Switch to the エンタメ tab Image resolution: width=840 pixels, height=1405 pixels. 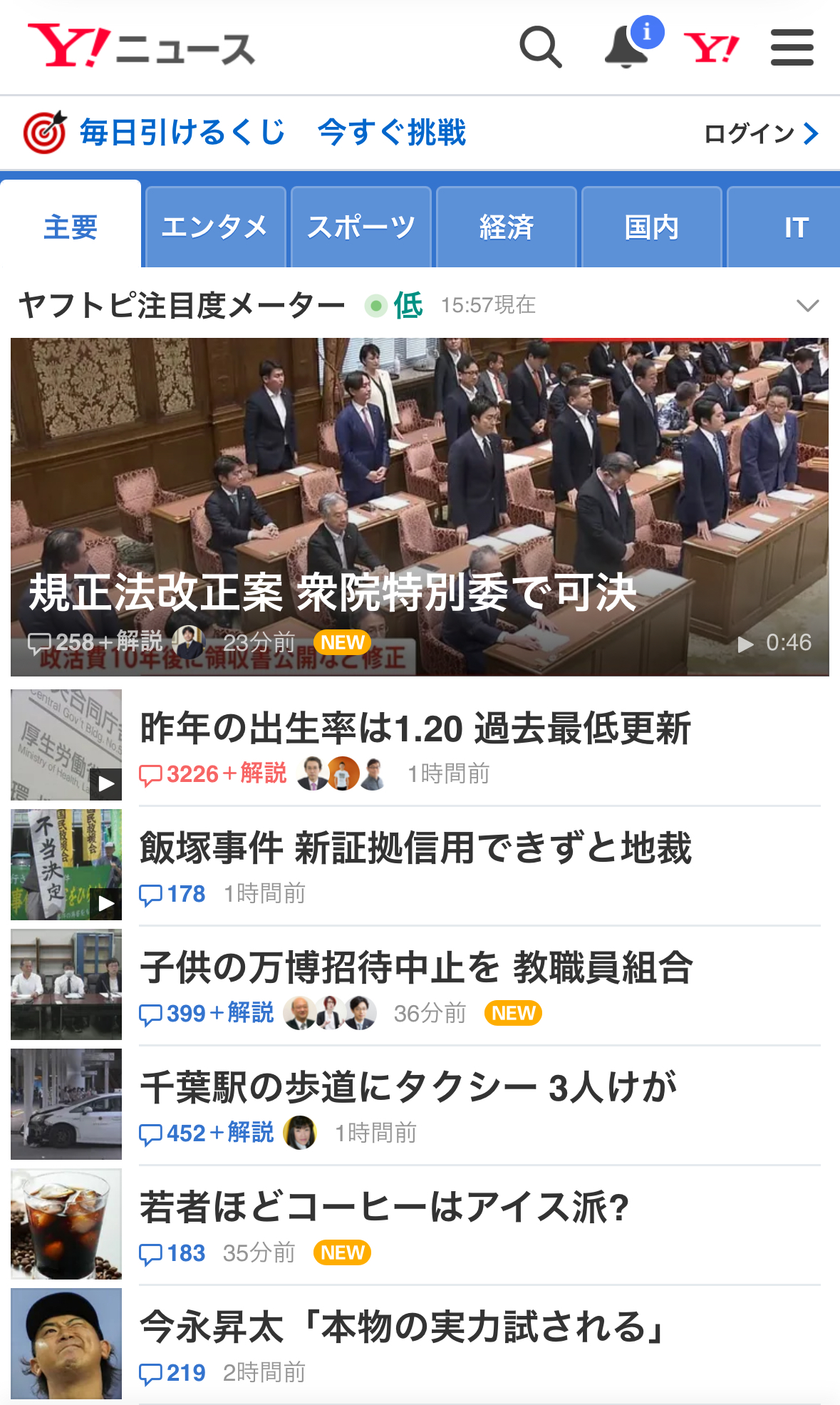(x=215, y=227)
